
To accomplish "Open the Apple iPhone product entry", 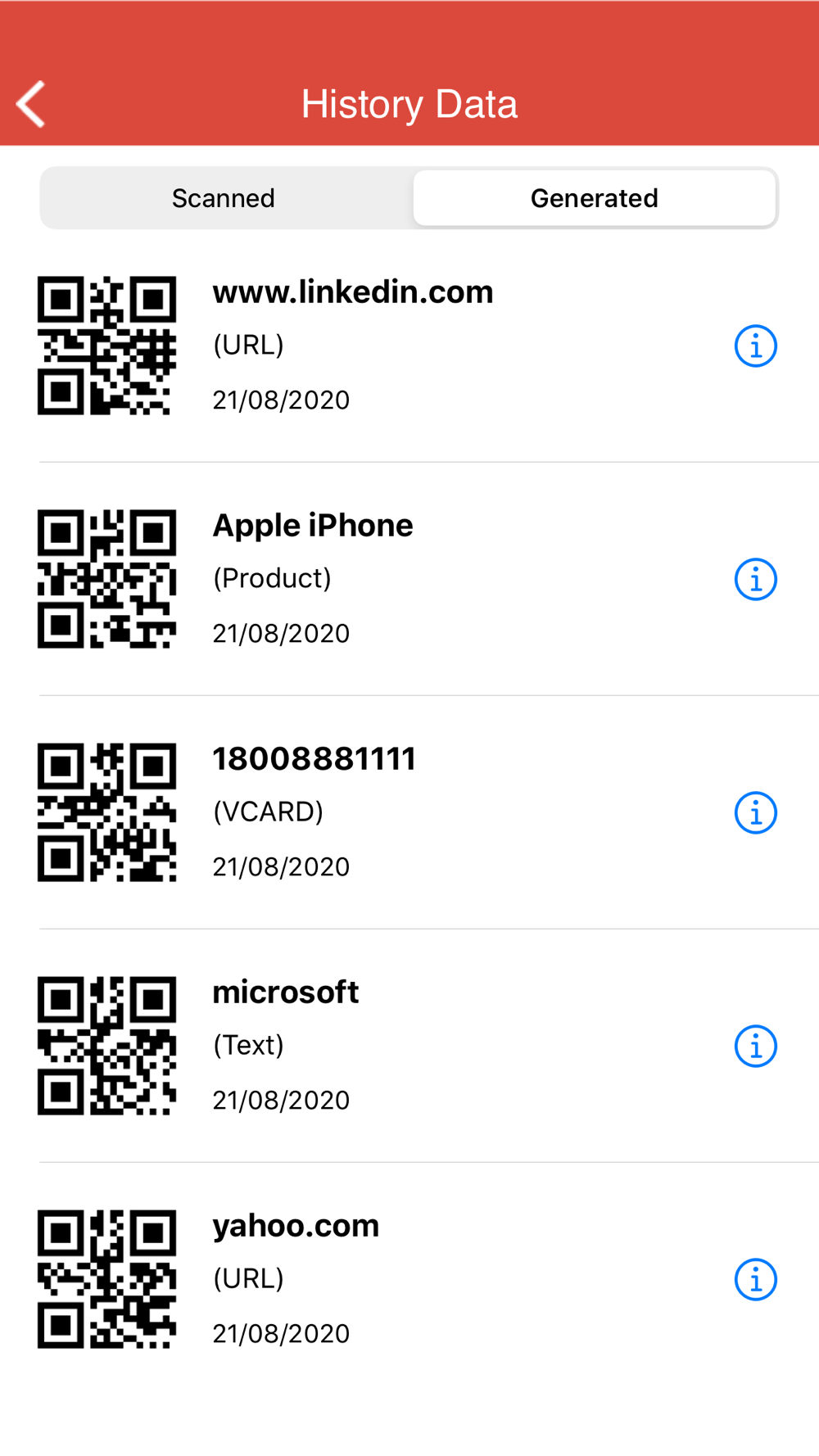I will [x=409, y=579].
